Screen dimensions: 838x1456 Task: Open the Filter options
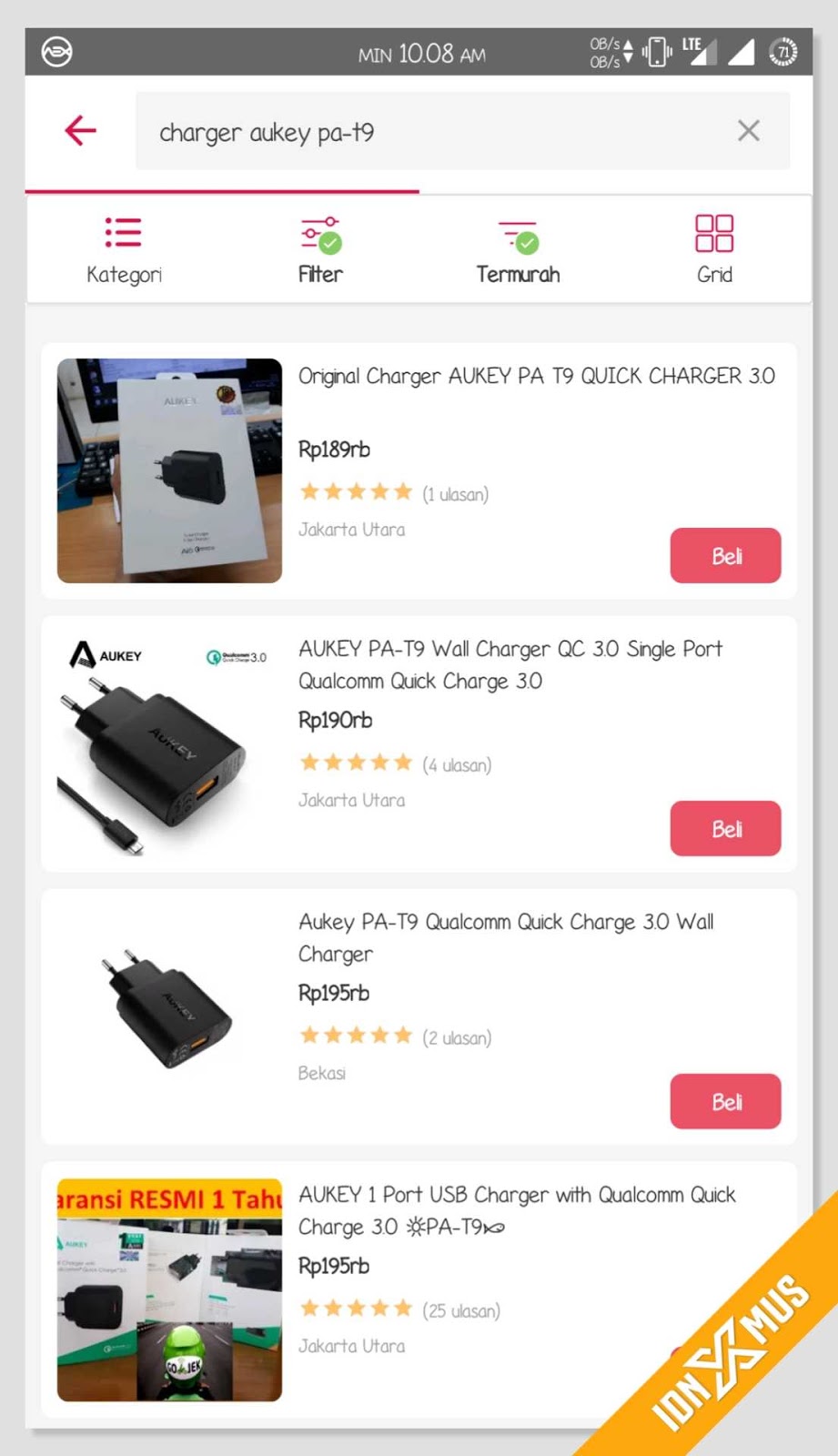[x=320, y=248]
